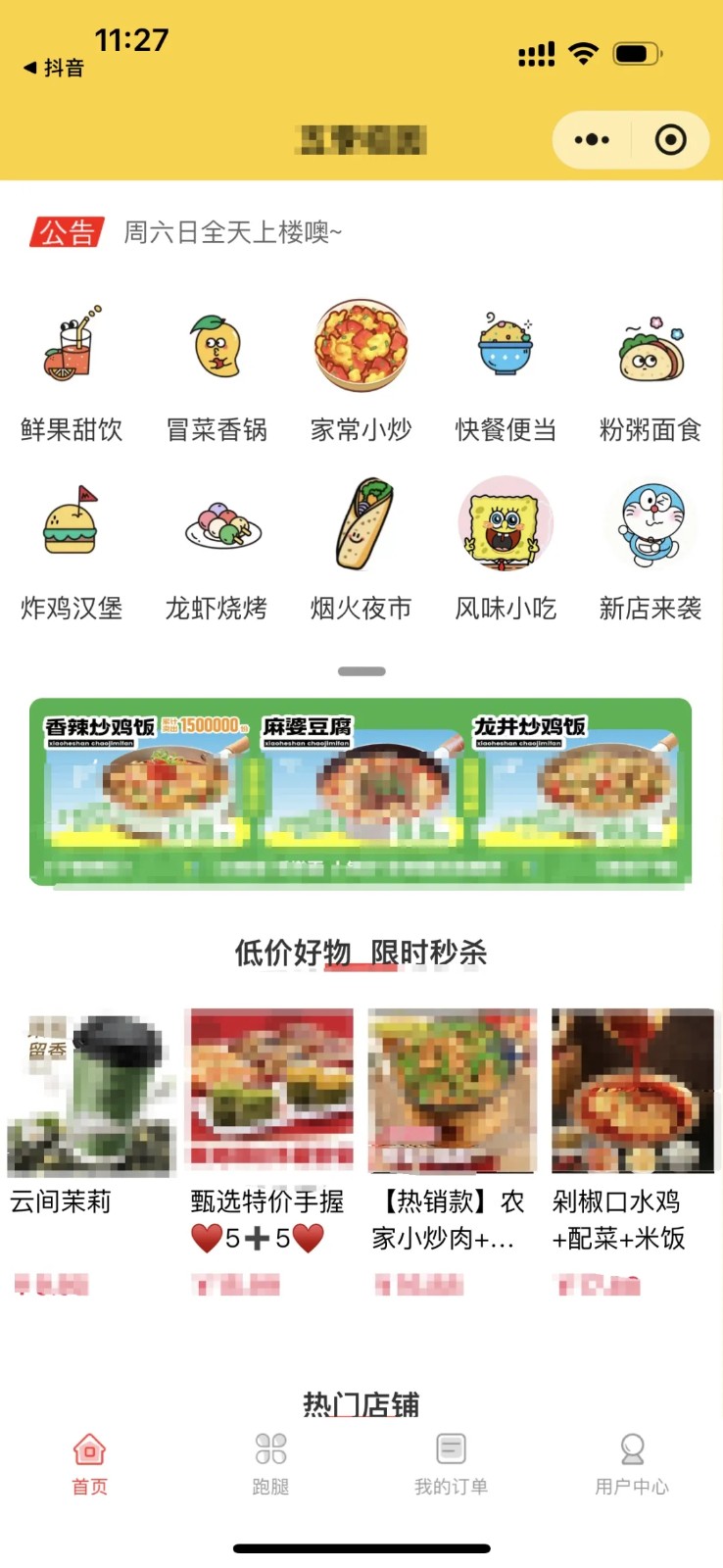
Task: Switch to 用户中心 tab
Action: point(631,1460)
